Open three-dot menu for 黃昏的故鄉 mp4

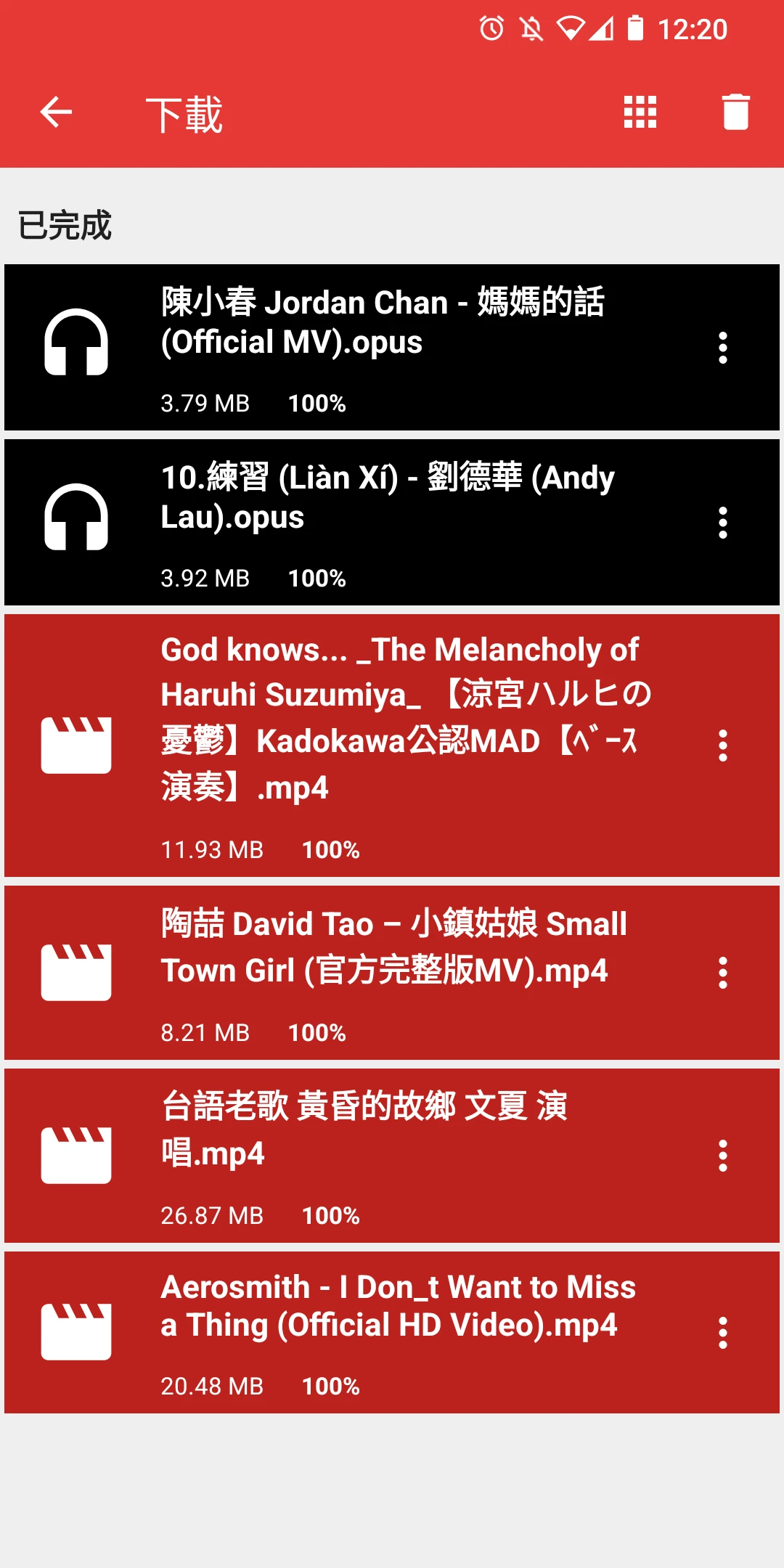[x=722, y=1156]
